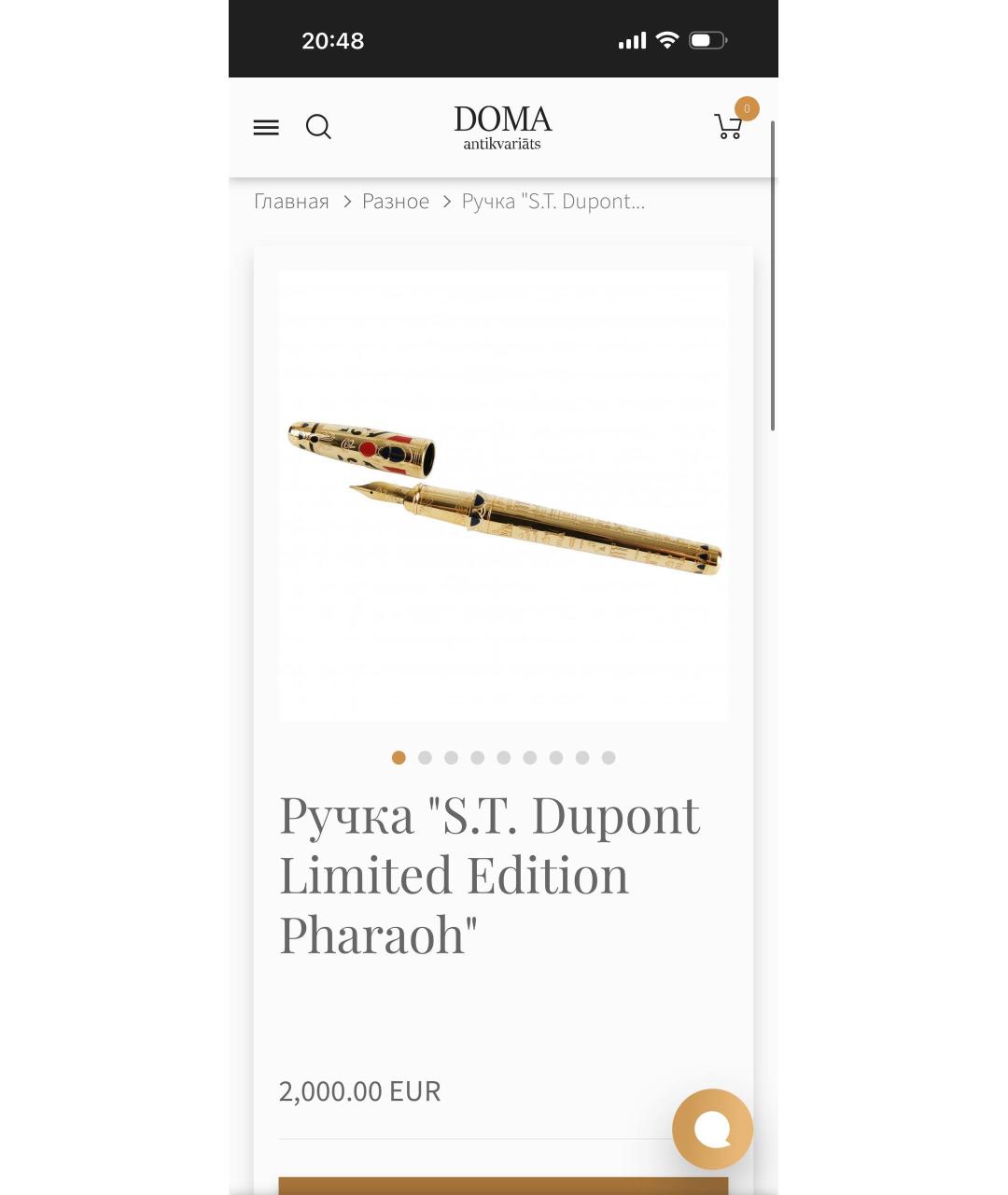This screenshot has width=1008, height=1195.
Task: Open the Главная breadcrumb link
Action: pos(291,202)
